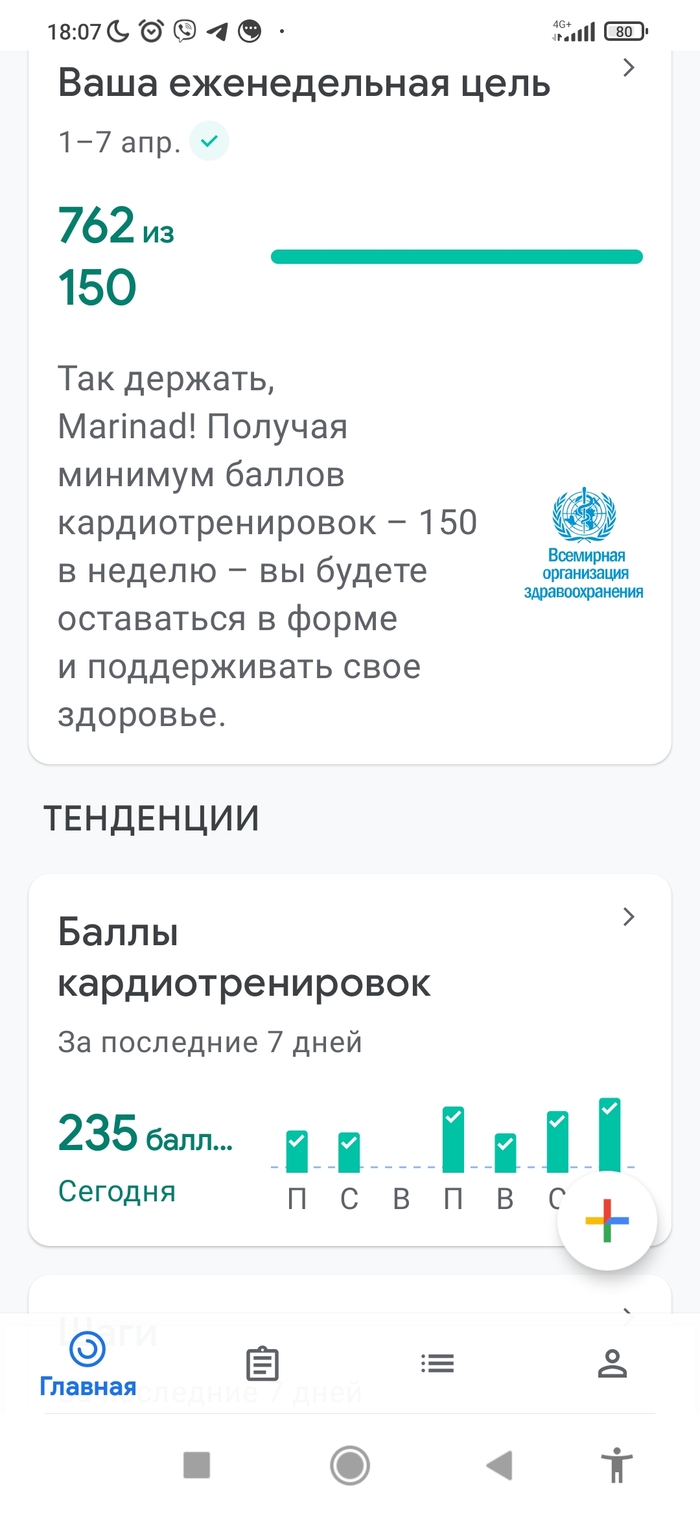Image resolution: width=700 pixels, height=1517 pixels.
Task: Switch to the list browse tab
Action: [x=437, y=1363]
